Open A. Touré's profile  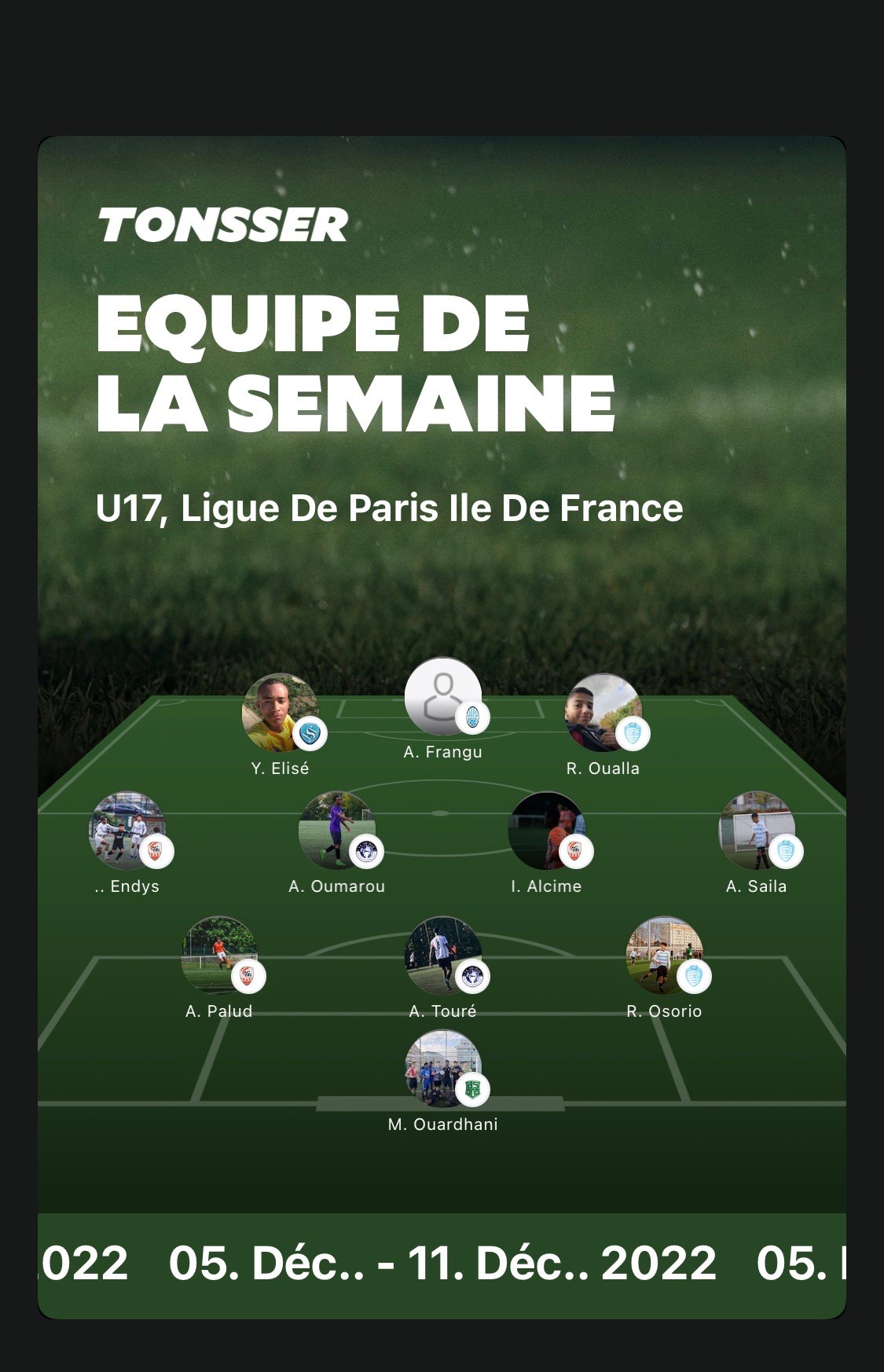pos(442,955)
